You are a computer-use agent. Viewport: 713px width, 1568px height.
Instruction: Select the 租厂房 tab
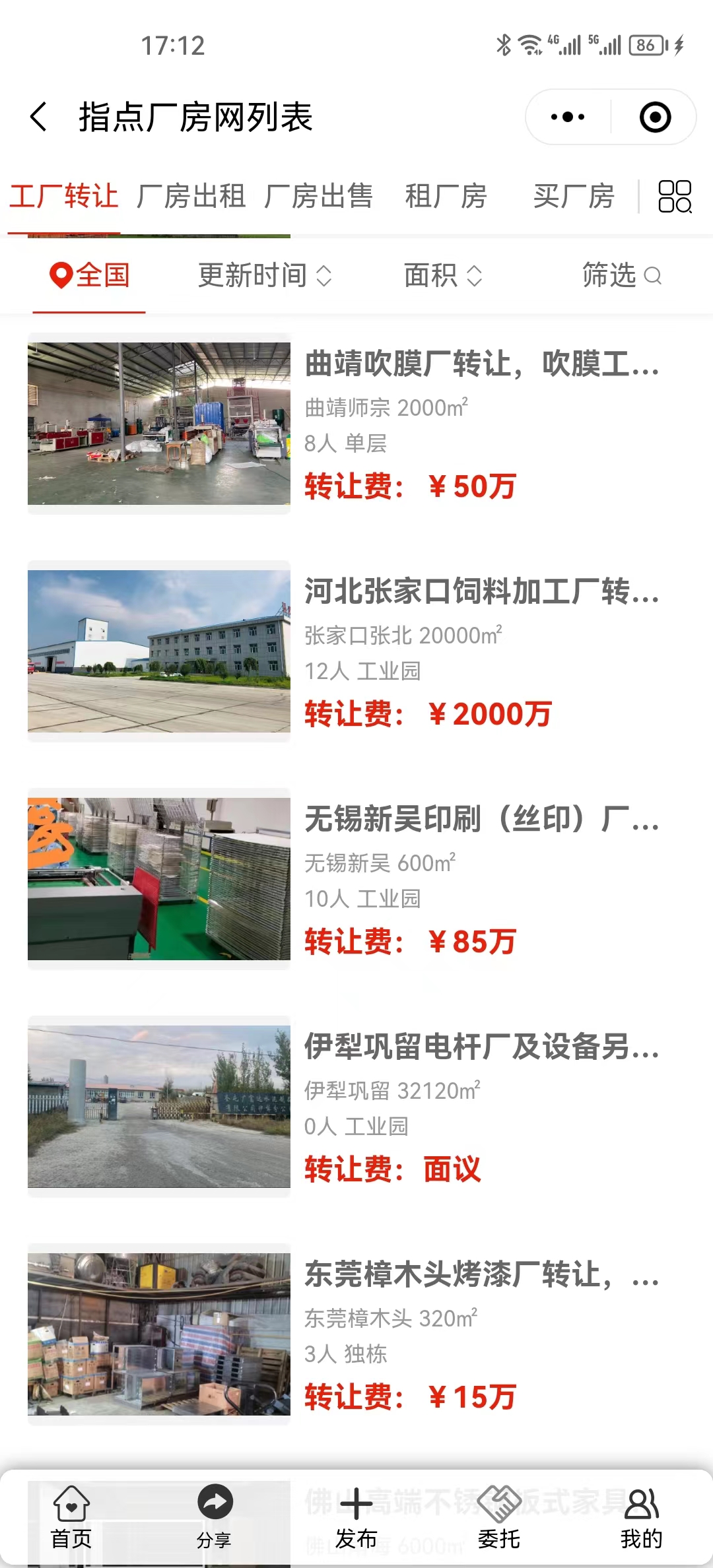click(x=446, y=197)
